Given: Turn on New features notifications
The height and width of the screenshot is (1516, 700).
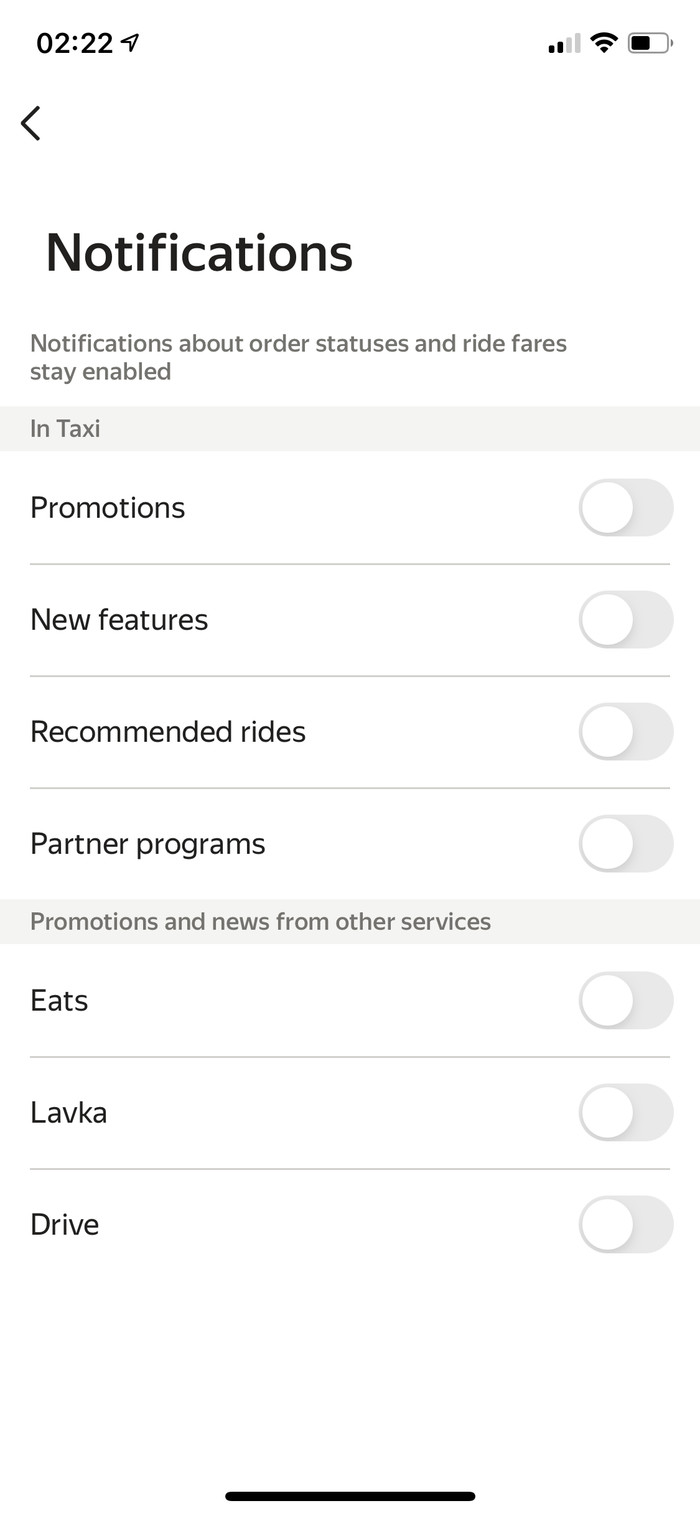Looking at the screenshot, I should coord(625,619).
